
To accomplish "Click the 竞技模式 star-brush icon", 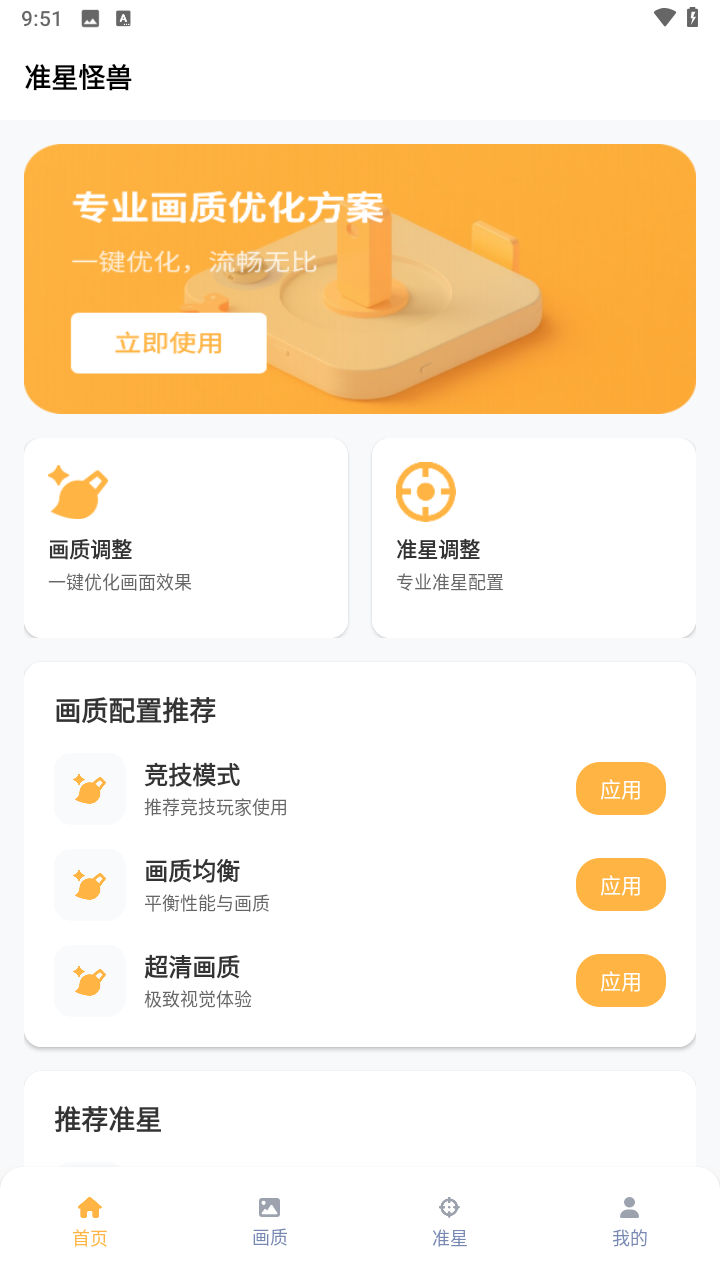I will (89, 788).
